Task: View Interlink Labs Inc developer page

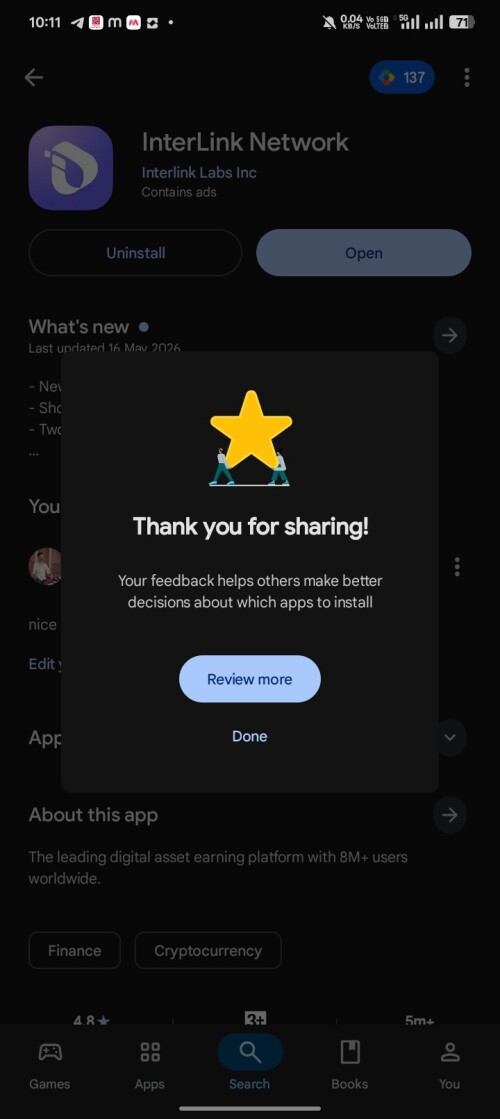Action: (x=199, y=173)
